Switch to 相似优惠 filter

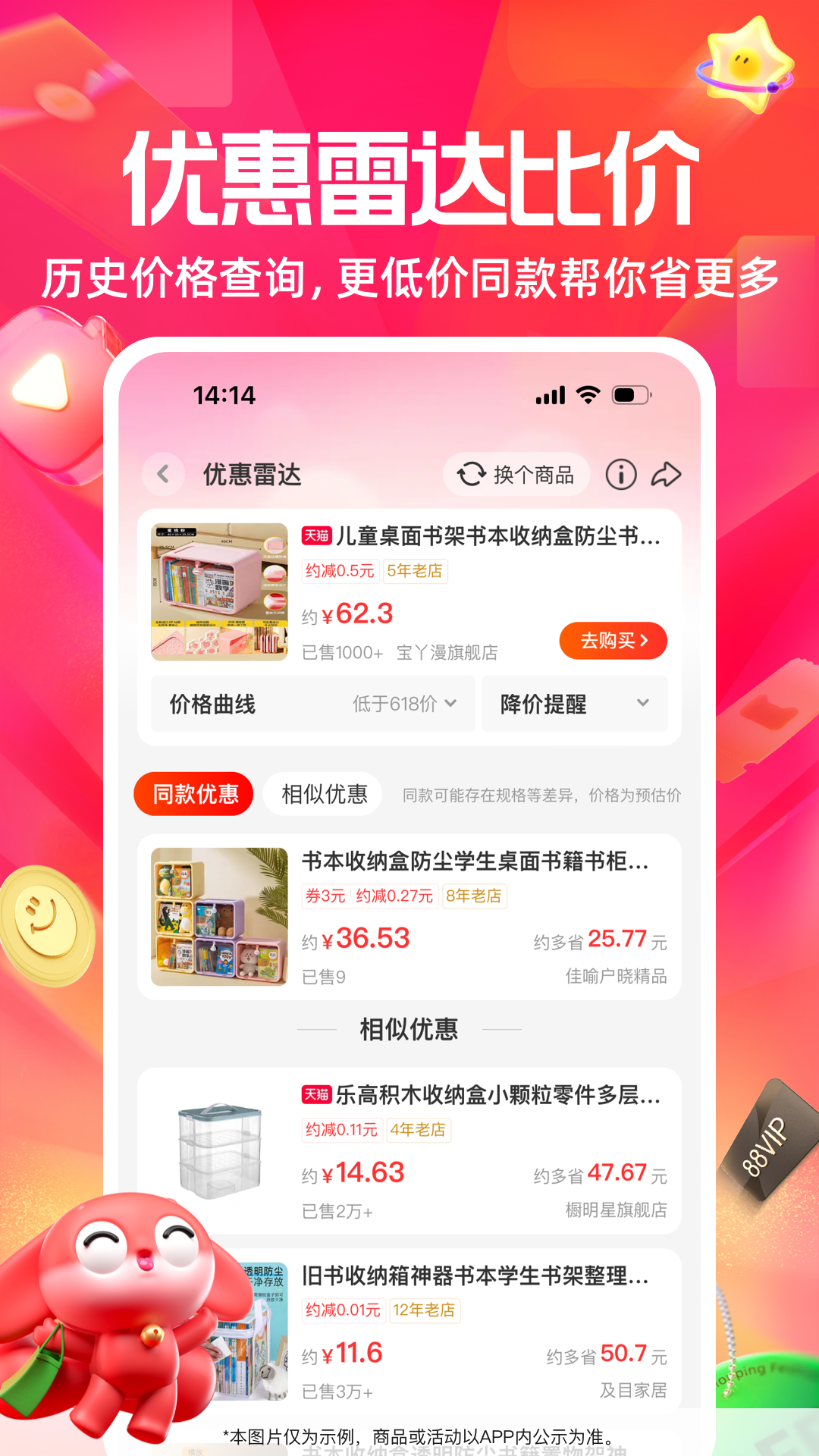(322, 793)
